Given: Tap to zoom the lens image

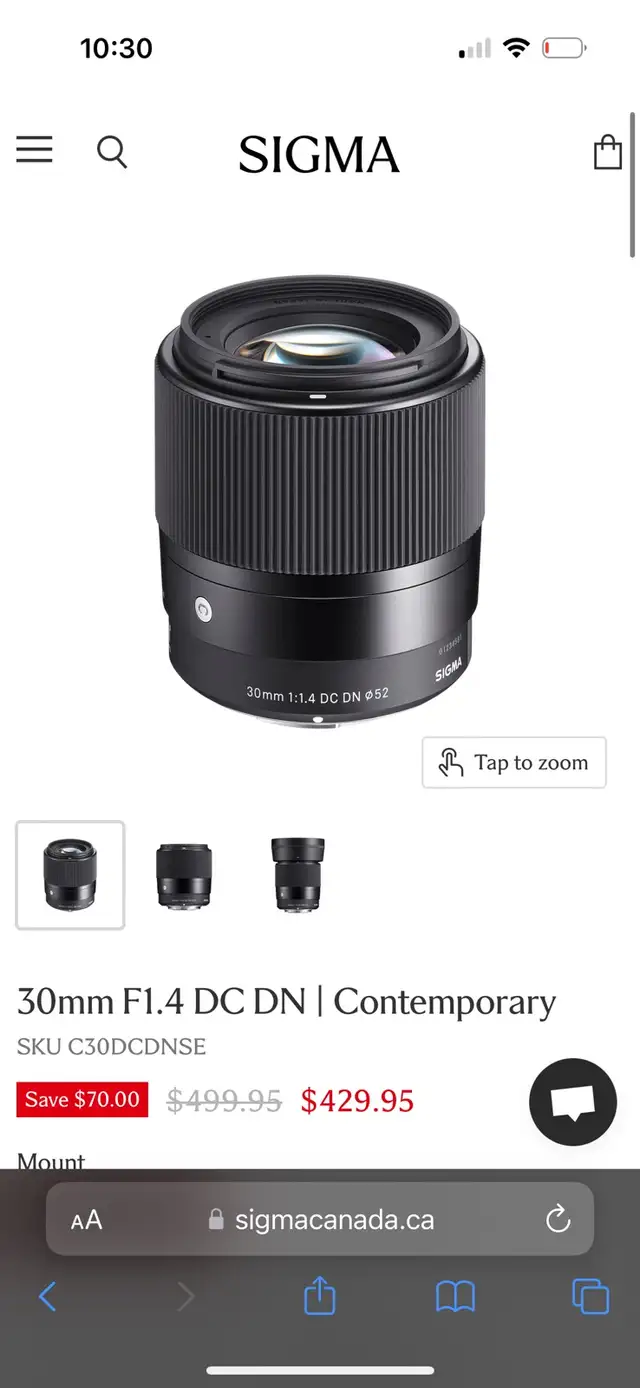Looking at the screenshot, I should click(514, 763).
